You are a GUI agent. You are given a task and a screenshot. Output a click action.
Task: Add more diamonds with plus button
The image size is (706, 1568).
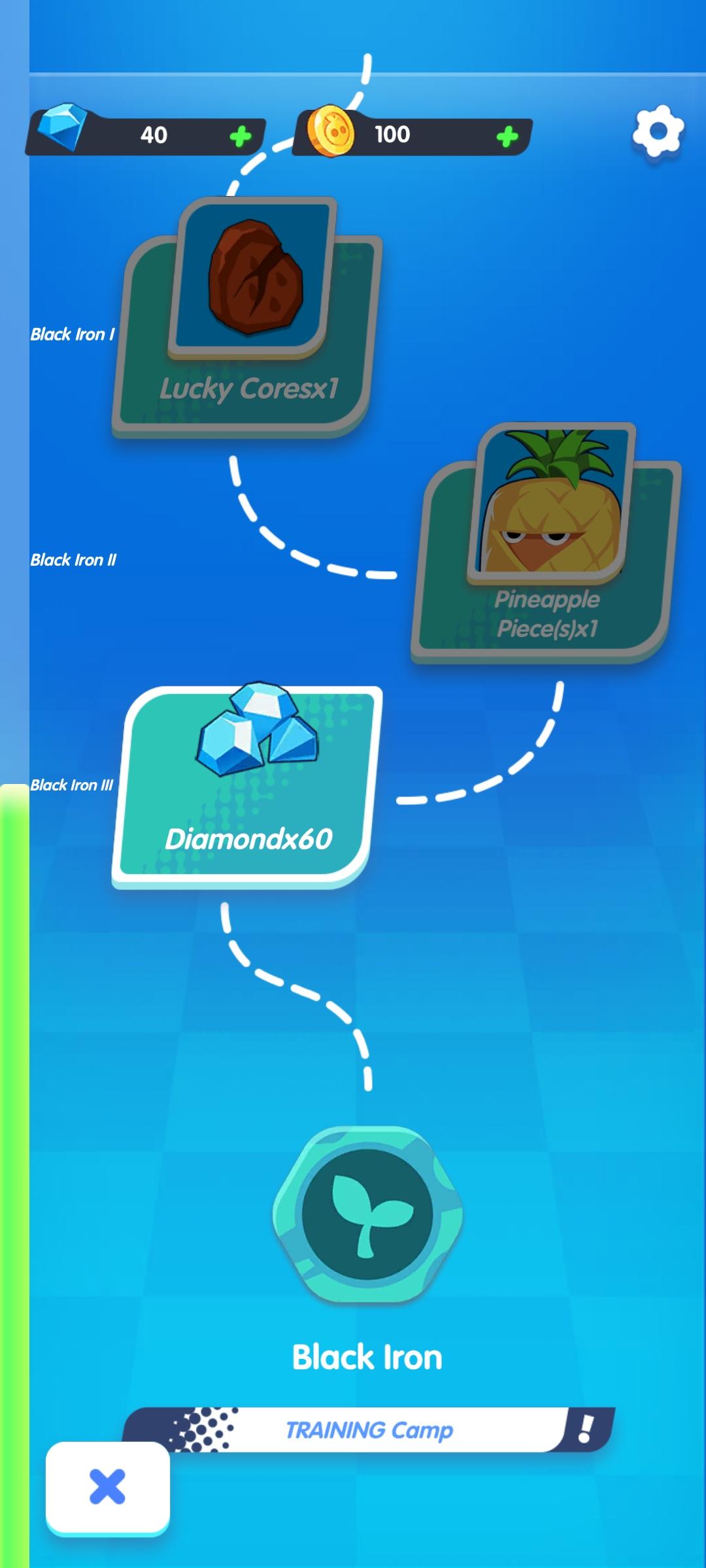(241, 137)
